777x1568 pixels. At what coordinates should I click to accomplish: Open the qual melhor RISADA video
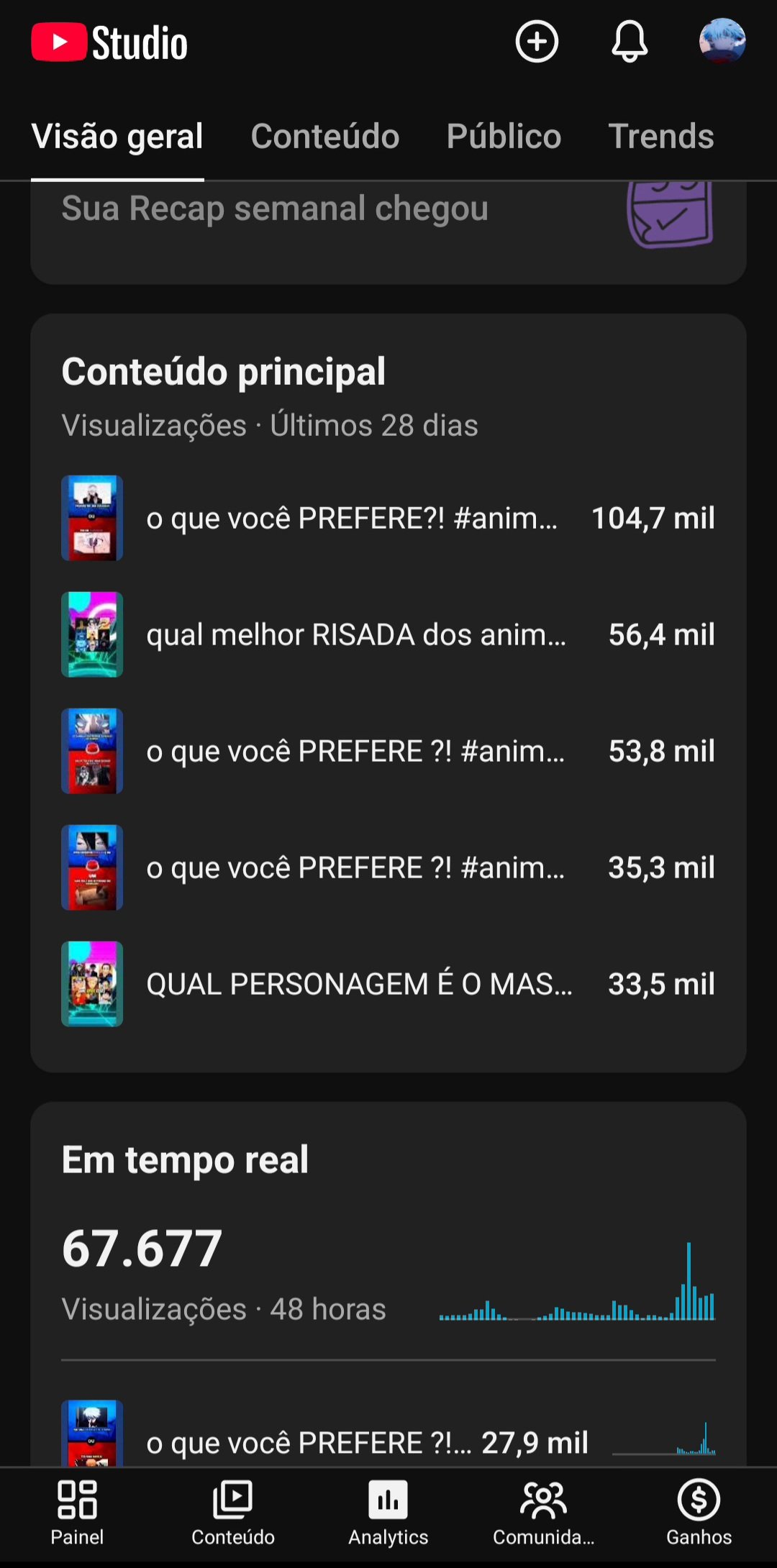pyautogui.click(x=388, y=634)
